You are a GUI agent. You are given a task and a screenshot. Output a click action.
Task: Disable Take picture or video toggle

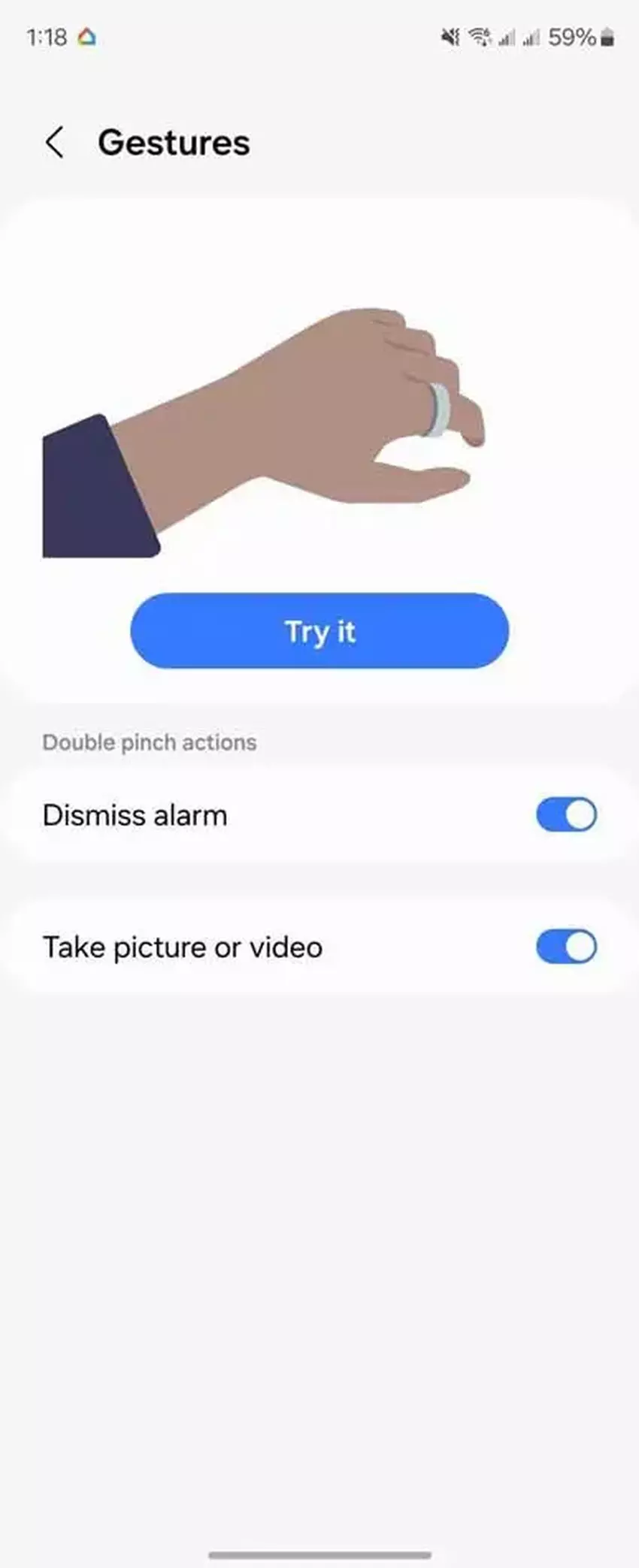pos(566,947)
